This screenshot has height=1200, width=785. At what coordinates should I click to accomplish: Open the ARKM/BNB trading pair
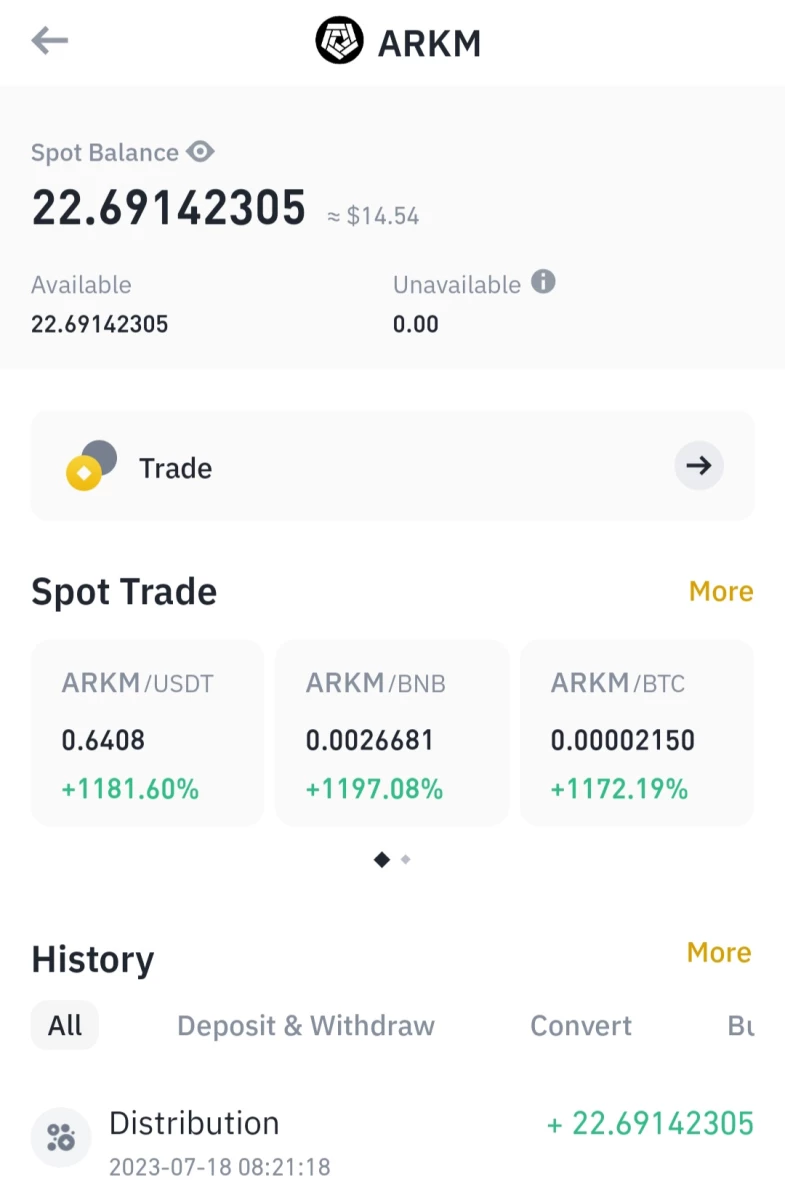pyautogui.click(x=392, y=733)
